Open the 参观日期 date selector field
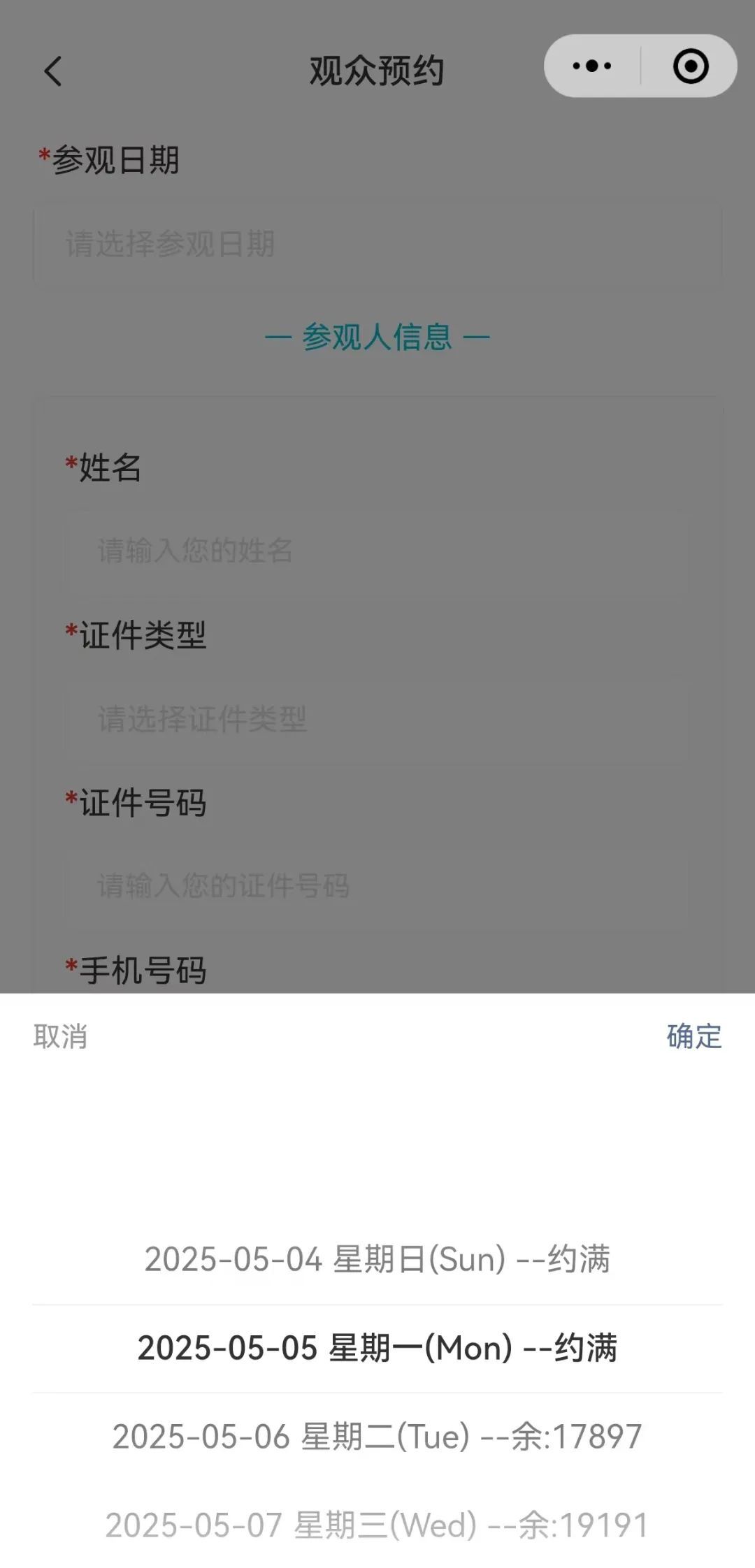755x1568 pixels. coord(377,245)
